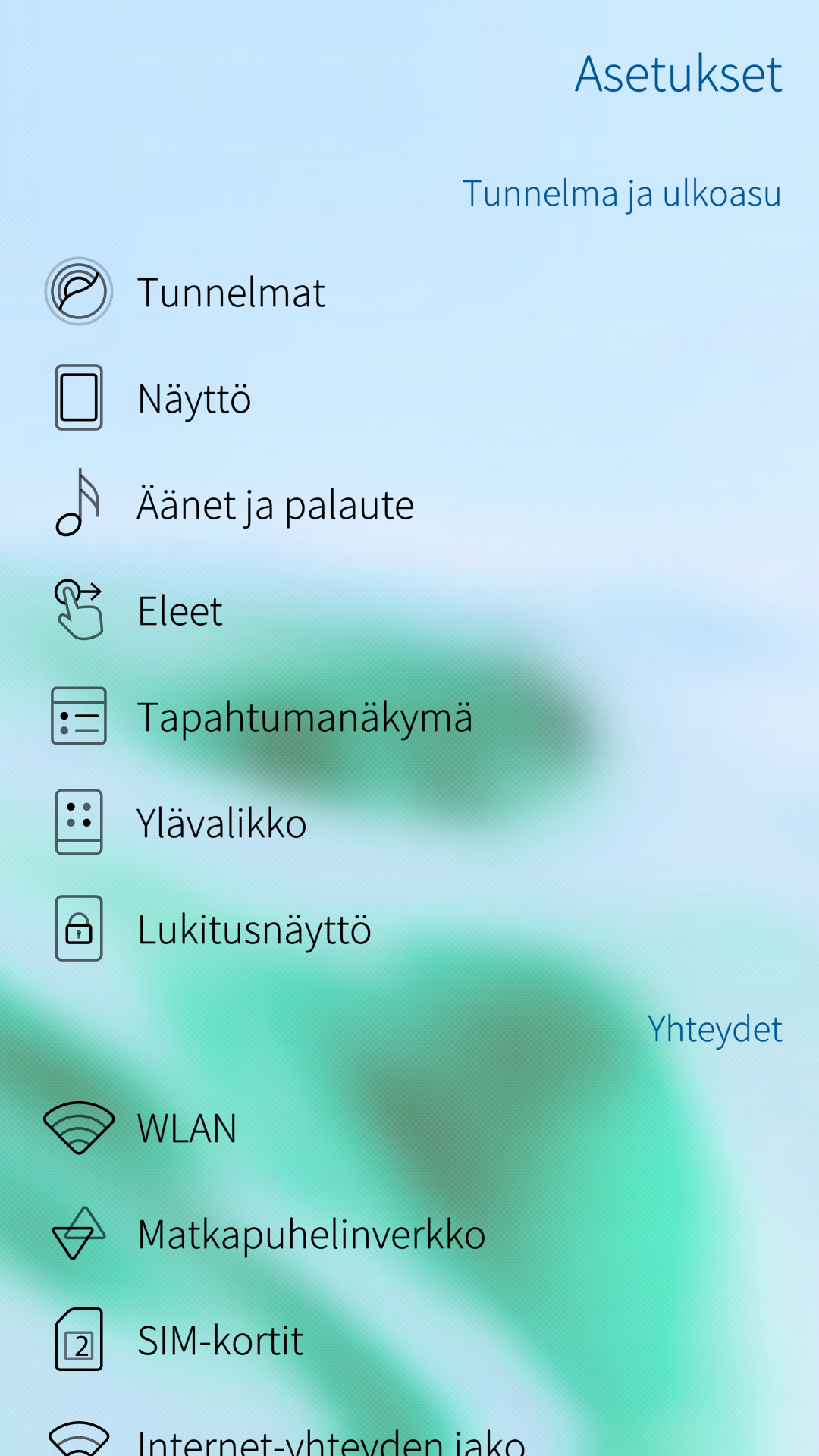Open Matkapuhelinverkko mobile network settings
The width and height of the screenshot is (819, 1456).
tap(409, 1234)
